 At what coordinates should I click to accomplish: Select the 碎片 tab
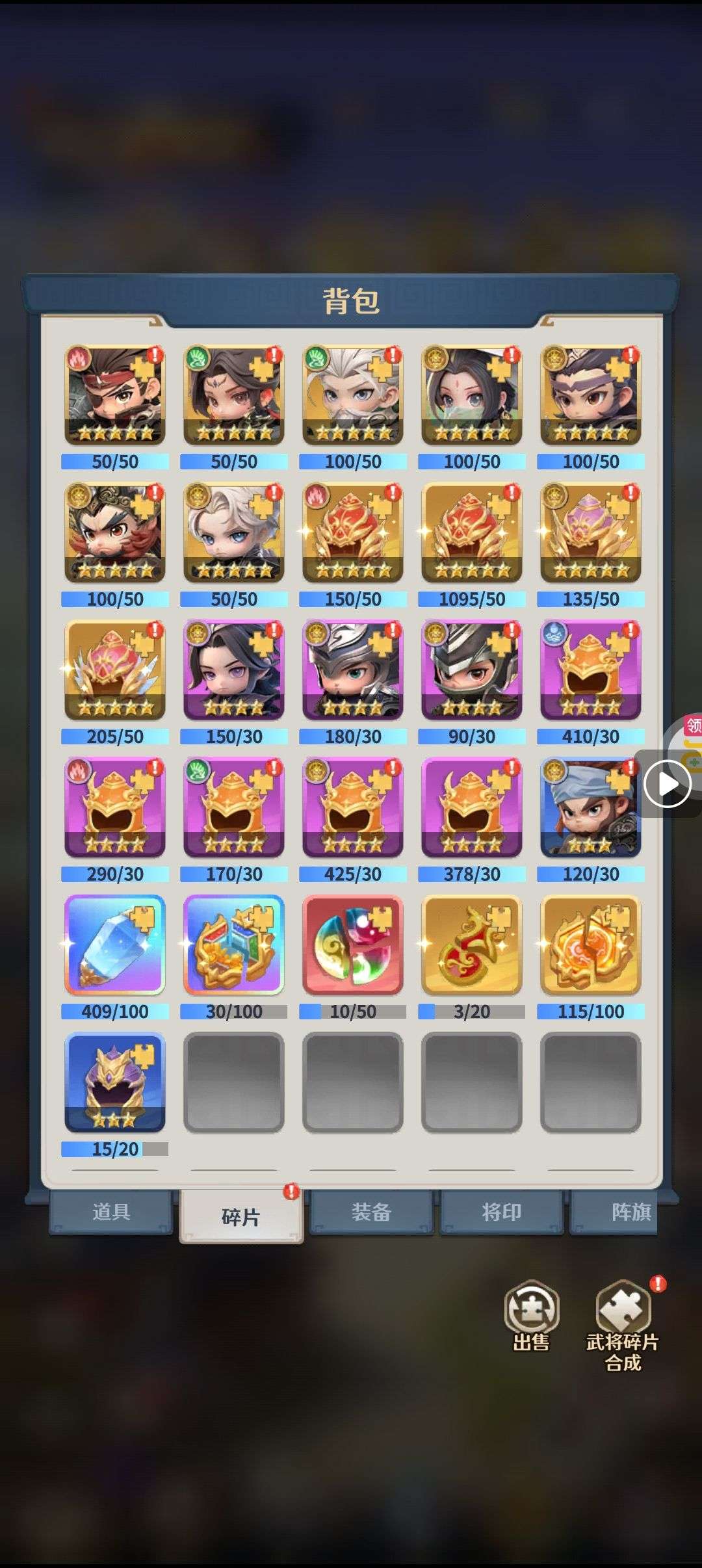click(x=241, y=1216)
